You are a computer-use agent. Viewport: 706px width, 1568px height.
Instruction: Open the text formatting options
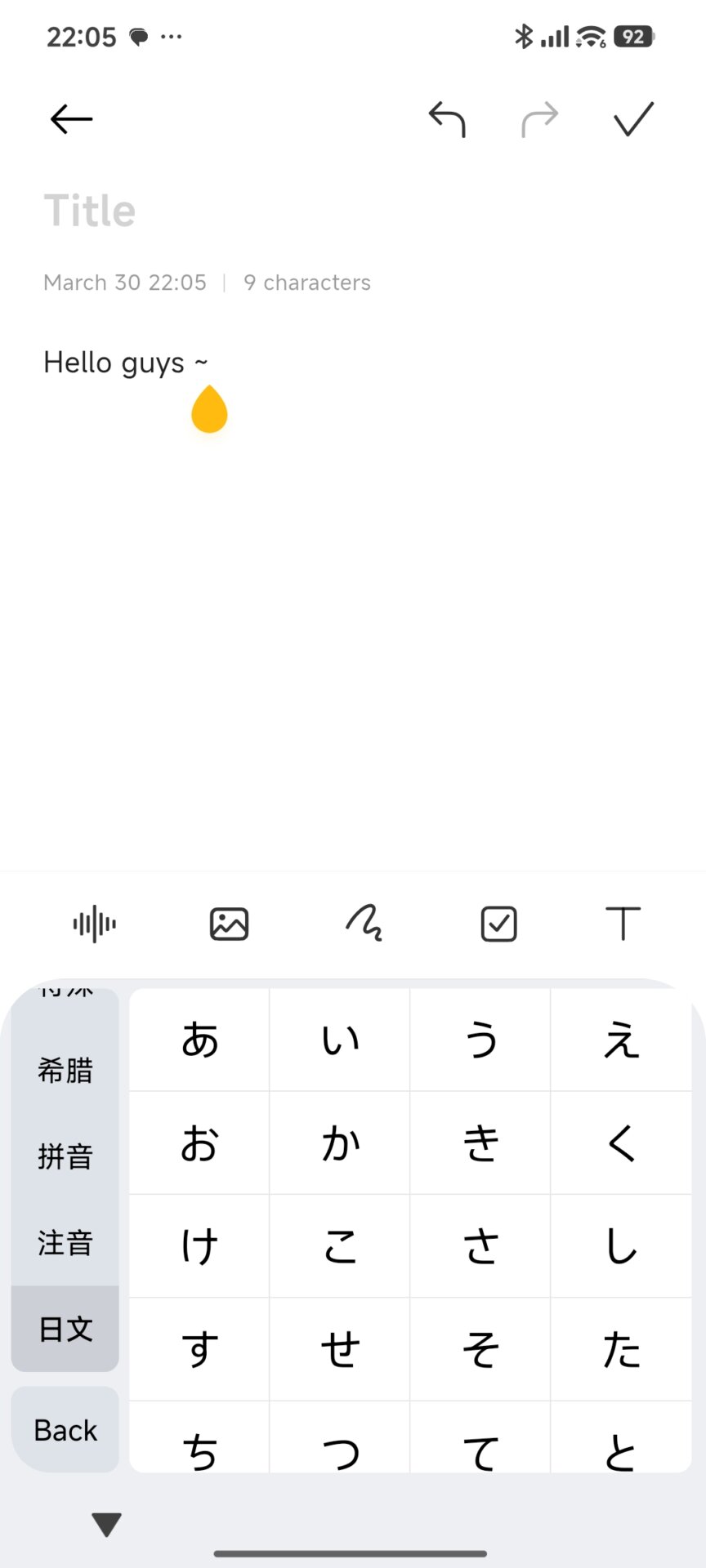[623, 924]
